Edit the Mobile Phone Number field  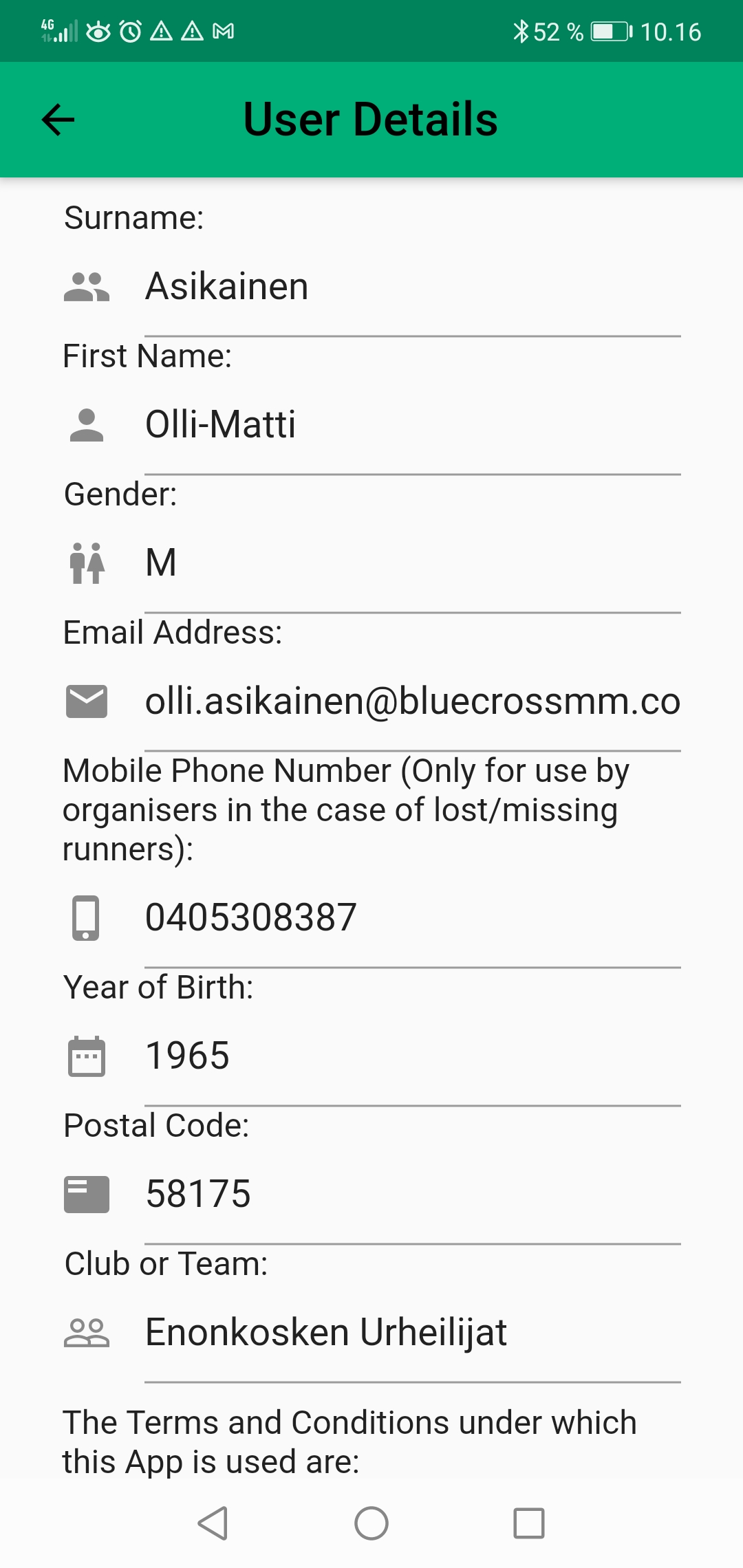pyautogui.click(x=411, y=917)
